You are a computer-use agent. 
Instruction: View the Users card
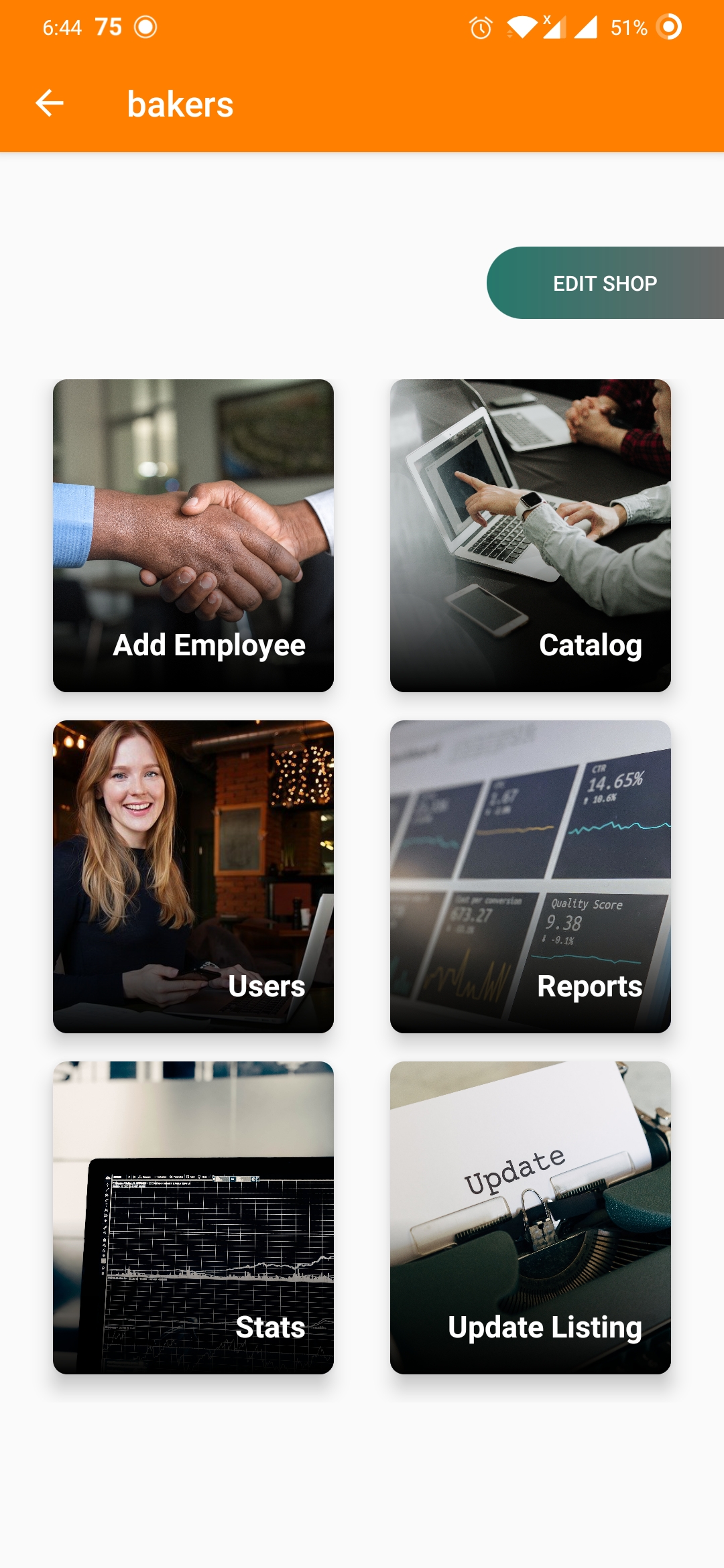point(193,876)
